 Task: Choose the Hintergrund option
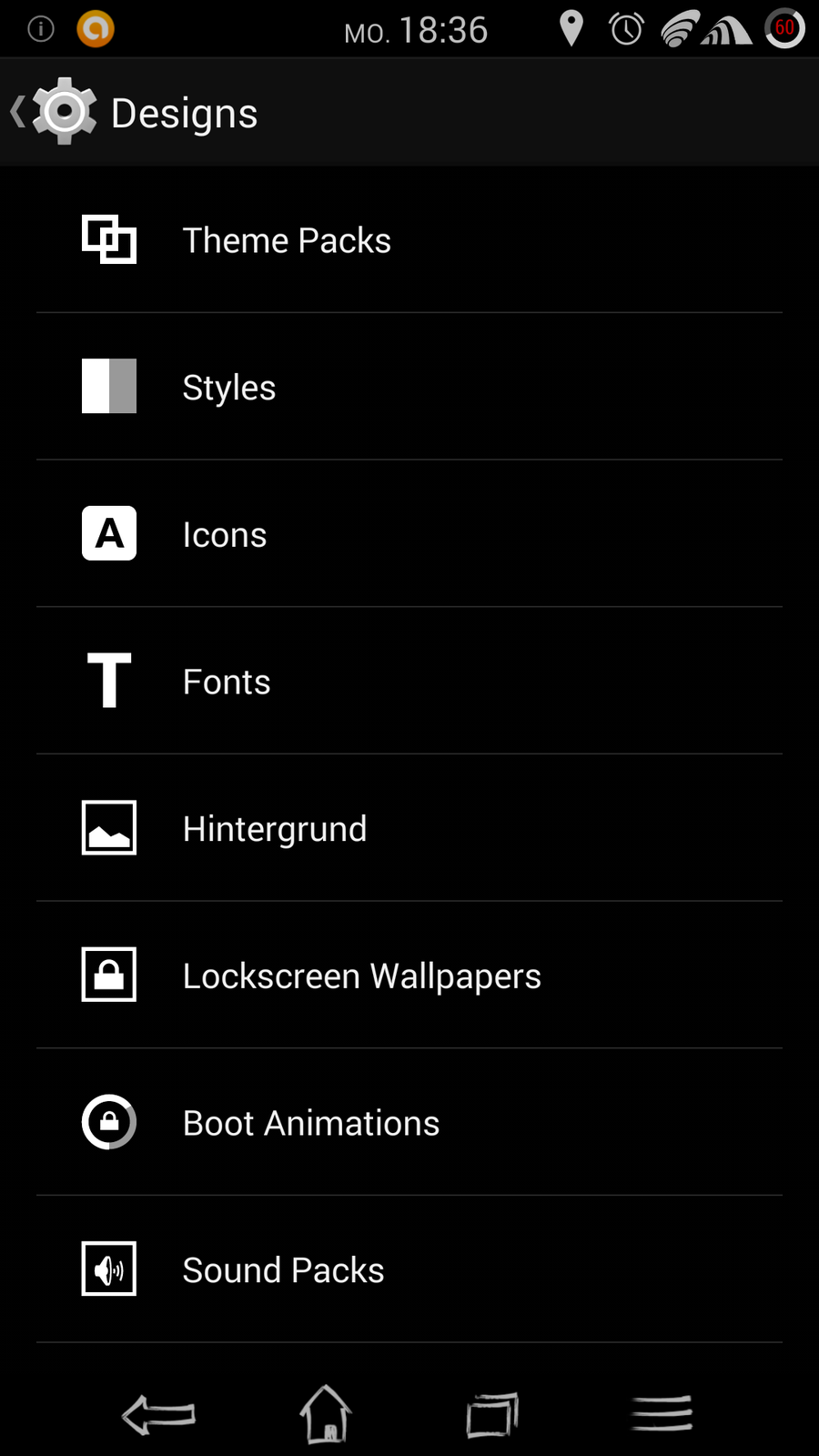(275, 829)
